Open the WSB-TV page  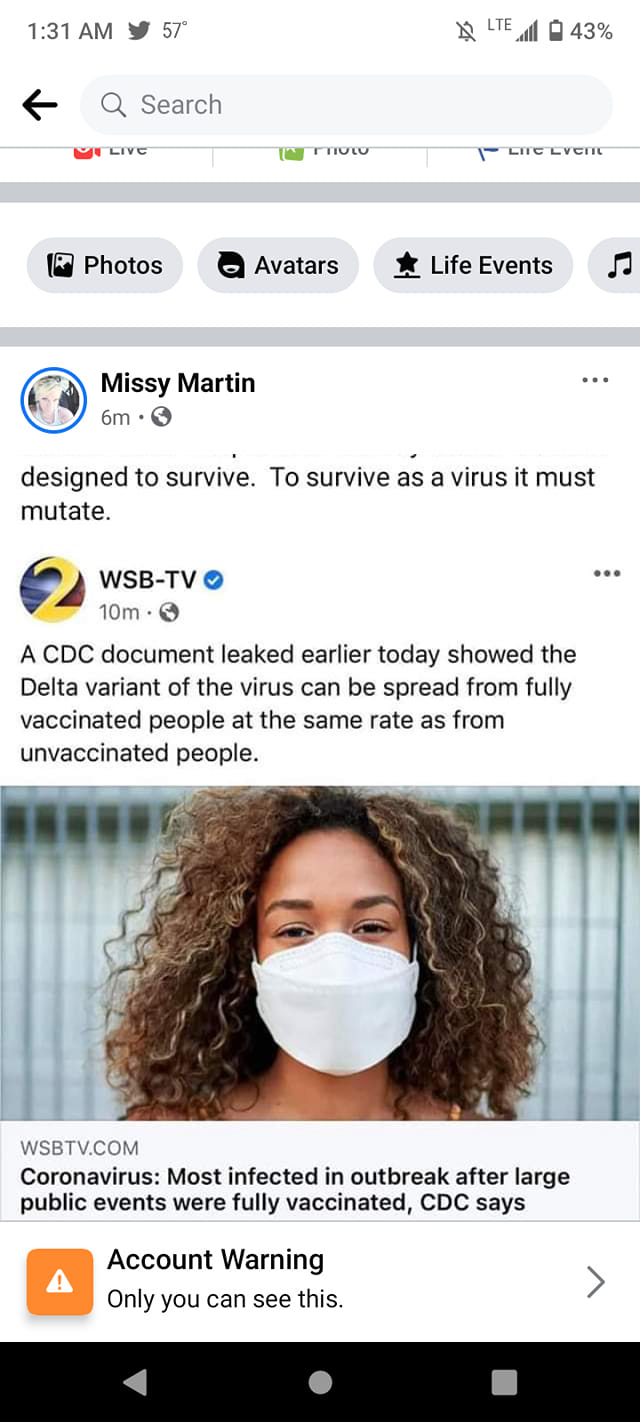pyautogui.click(x=150, y=579)
